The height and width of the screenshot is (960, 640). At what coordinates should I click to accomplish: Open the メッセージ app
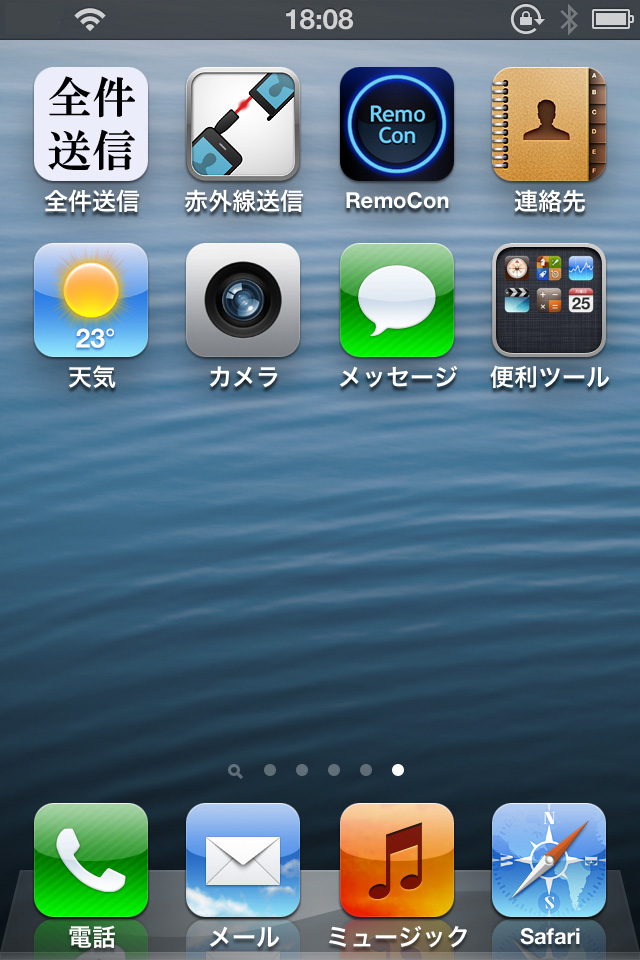[397, 300]
